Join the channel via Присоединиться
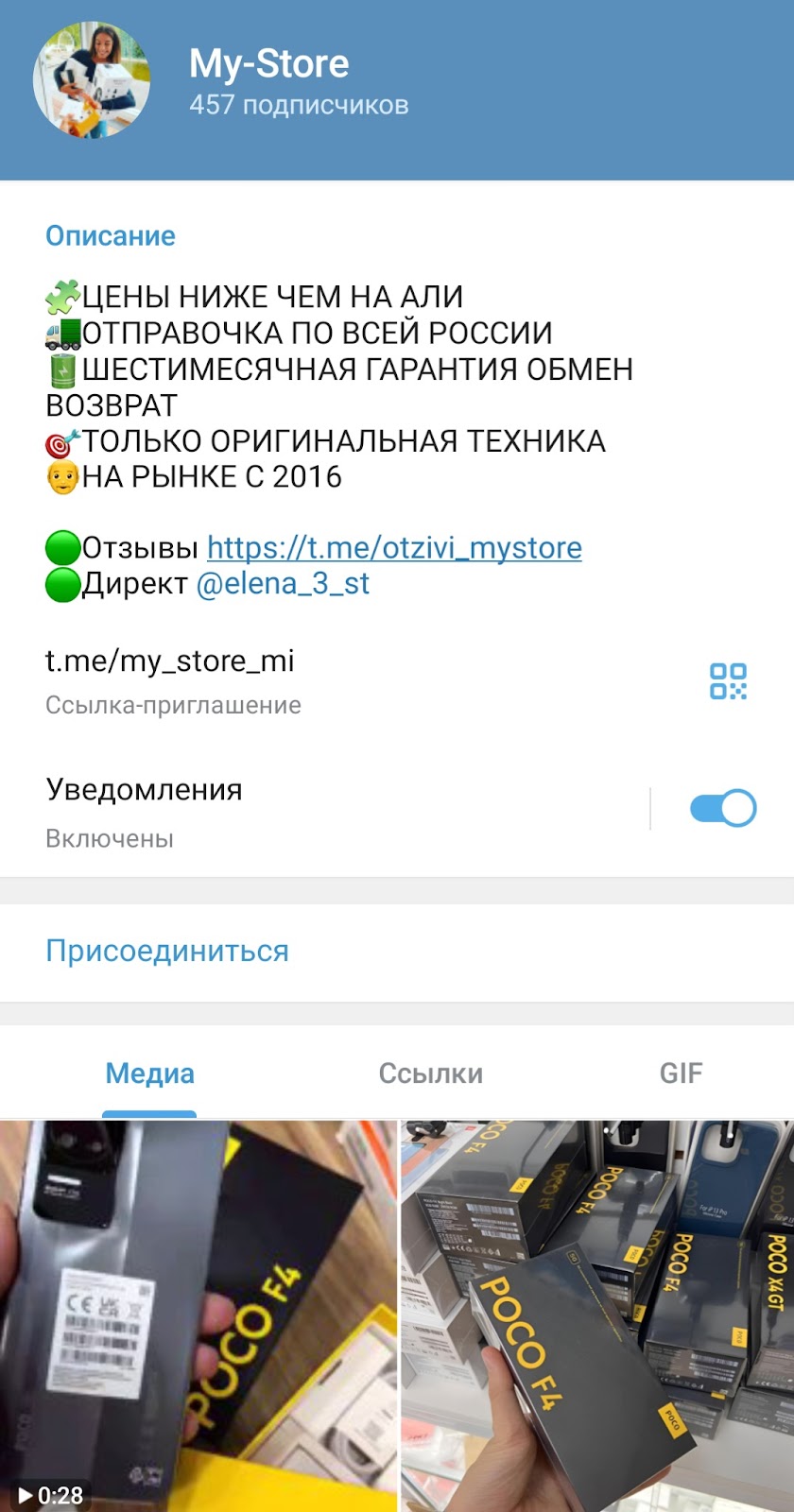The width and height of the screenshot is (794, 1512). (x=167, y=952)
